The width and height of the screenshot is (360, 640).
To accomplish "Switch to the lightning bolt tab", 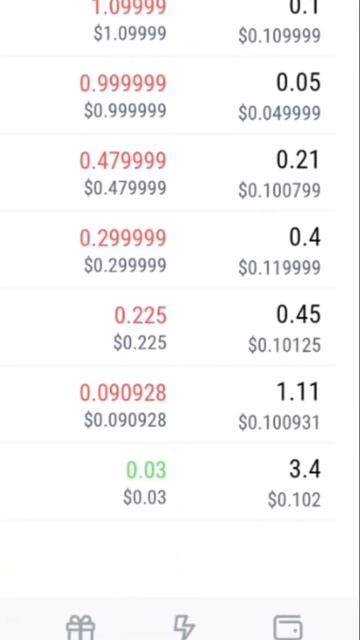I will click(184, 627).
